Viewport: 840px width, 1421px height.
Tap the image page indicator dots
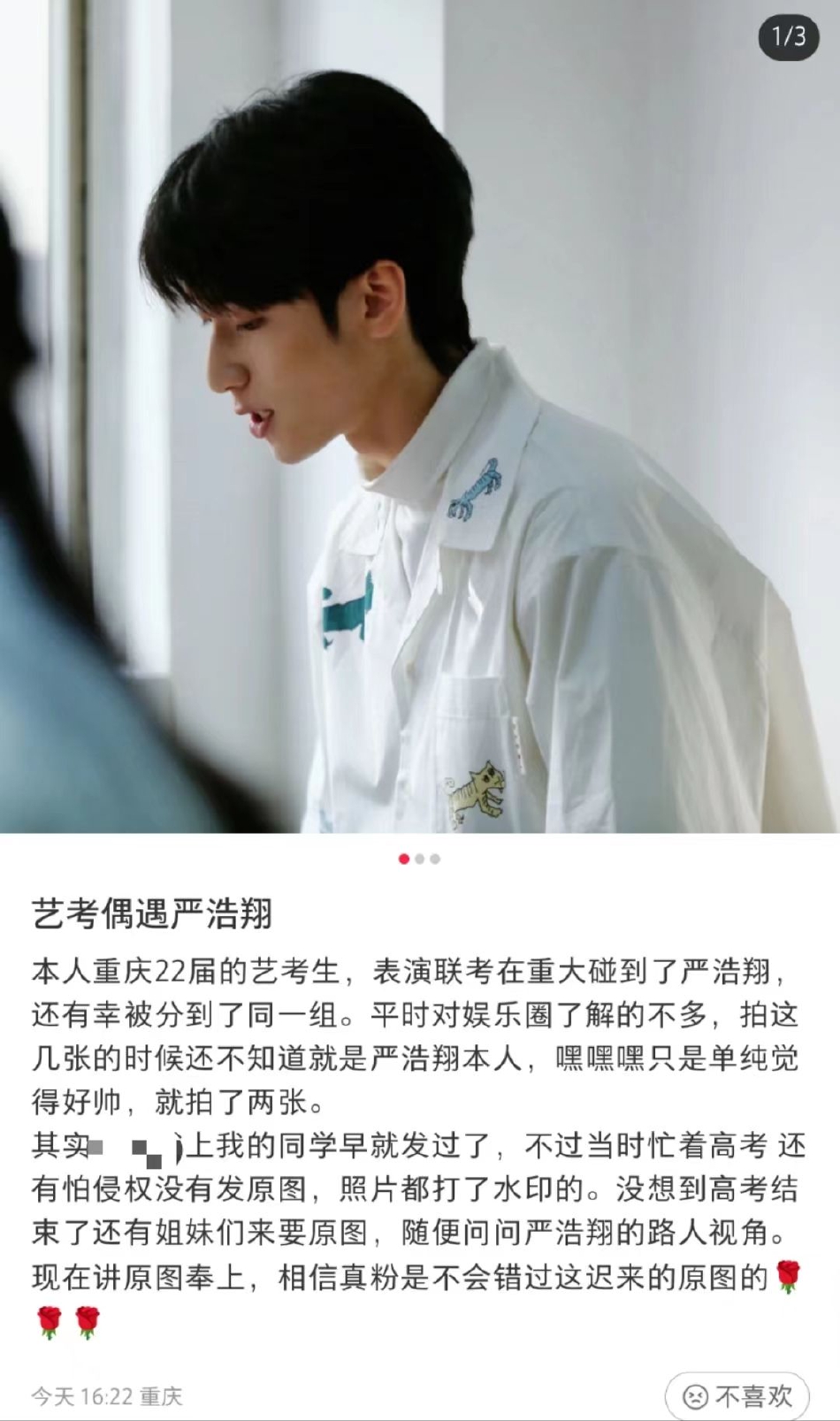click(419, 859)
